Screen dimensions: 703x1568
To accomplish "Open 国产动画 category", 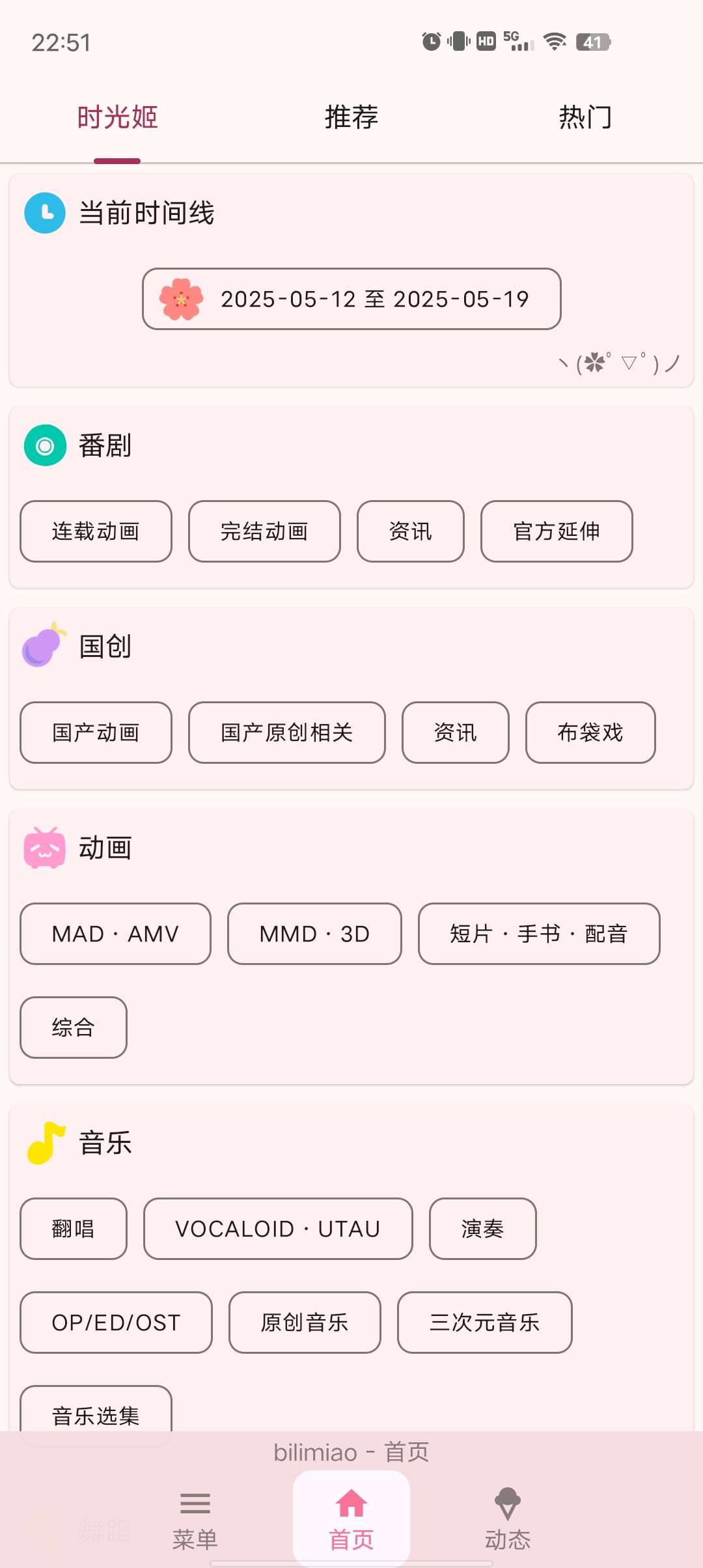I will click(96, 733).
